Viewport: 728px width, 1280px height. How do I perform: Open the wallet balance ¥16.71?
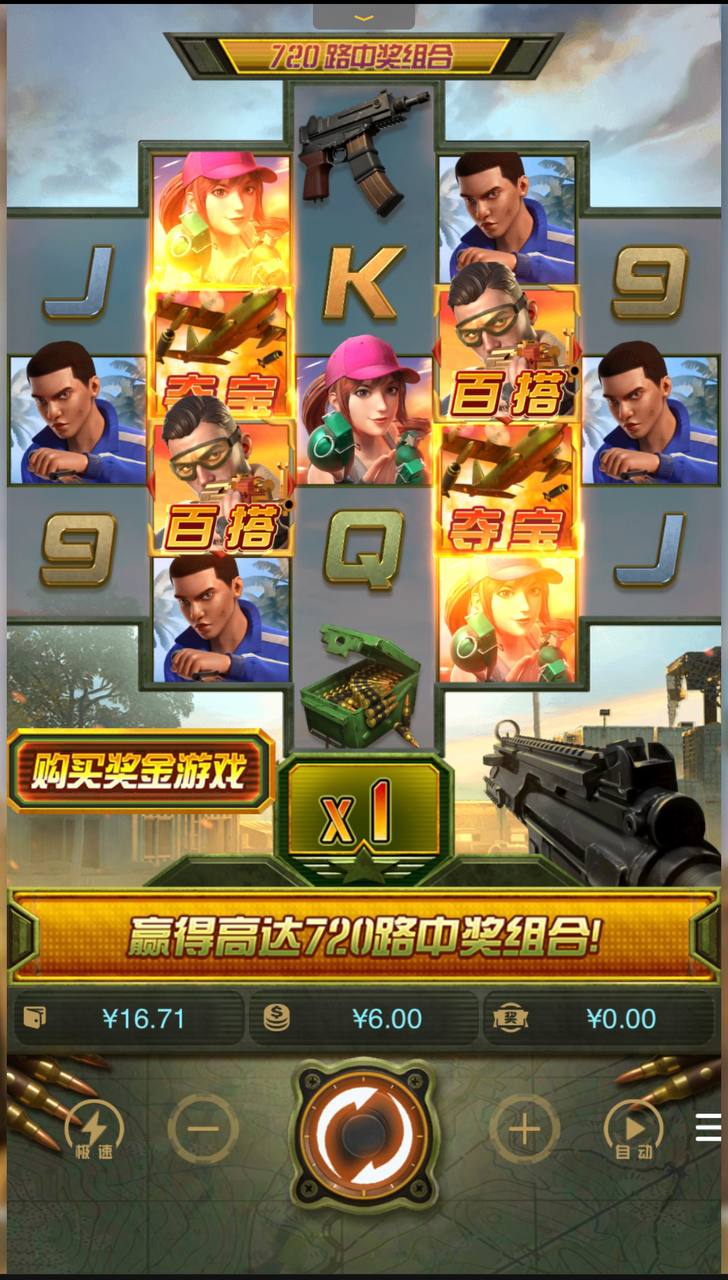pyautogui.click(x=126, y=1019)
